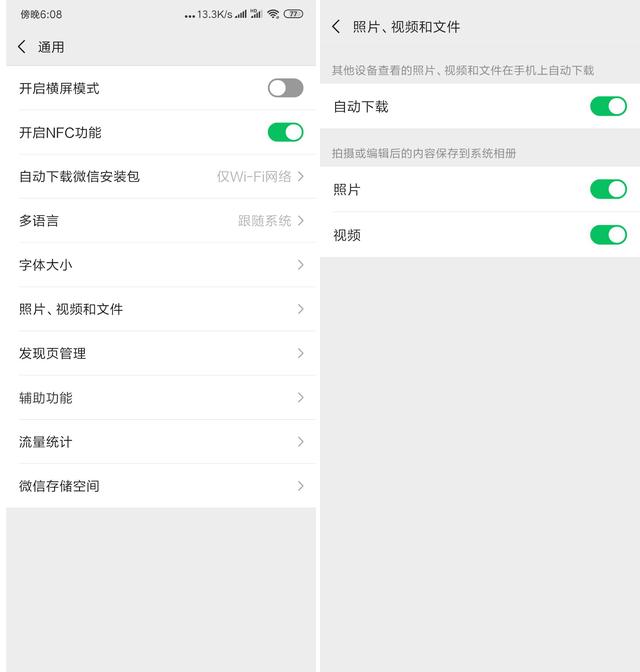Open 辅助功能 settings

pyautogui.click(x=160, y=397)
